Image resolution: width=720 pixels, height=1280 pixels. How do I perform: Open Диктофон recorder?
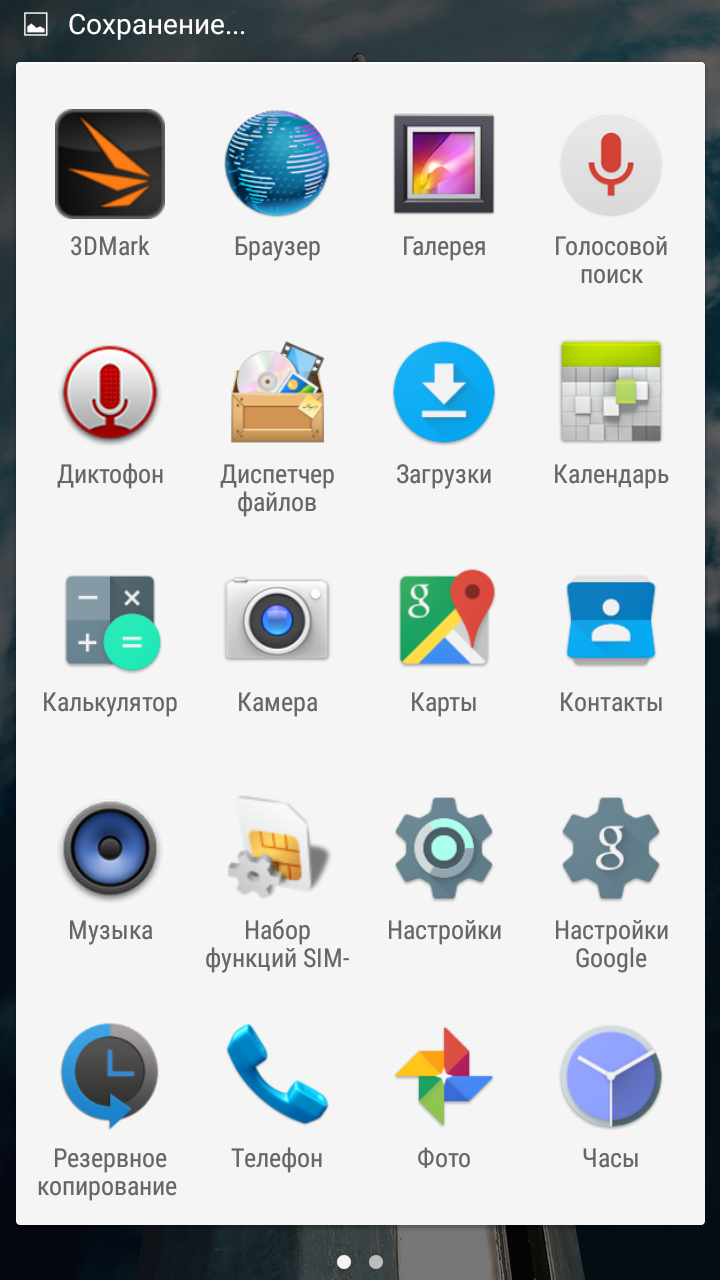point(110,392)
